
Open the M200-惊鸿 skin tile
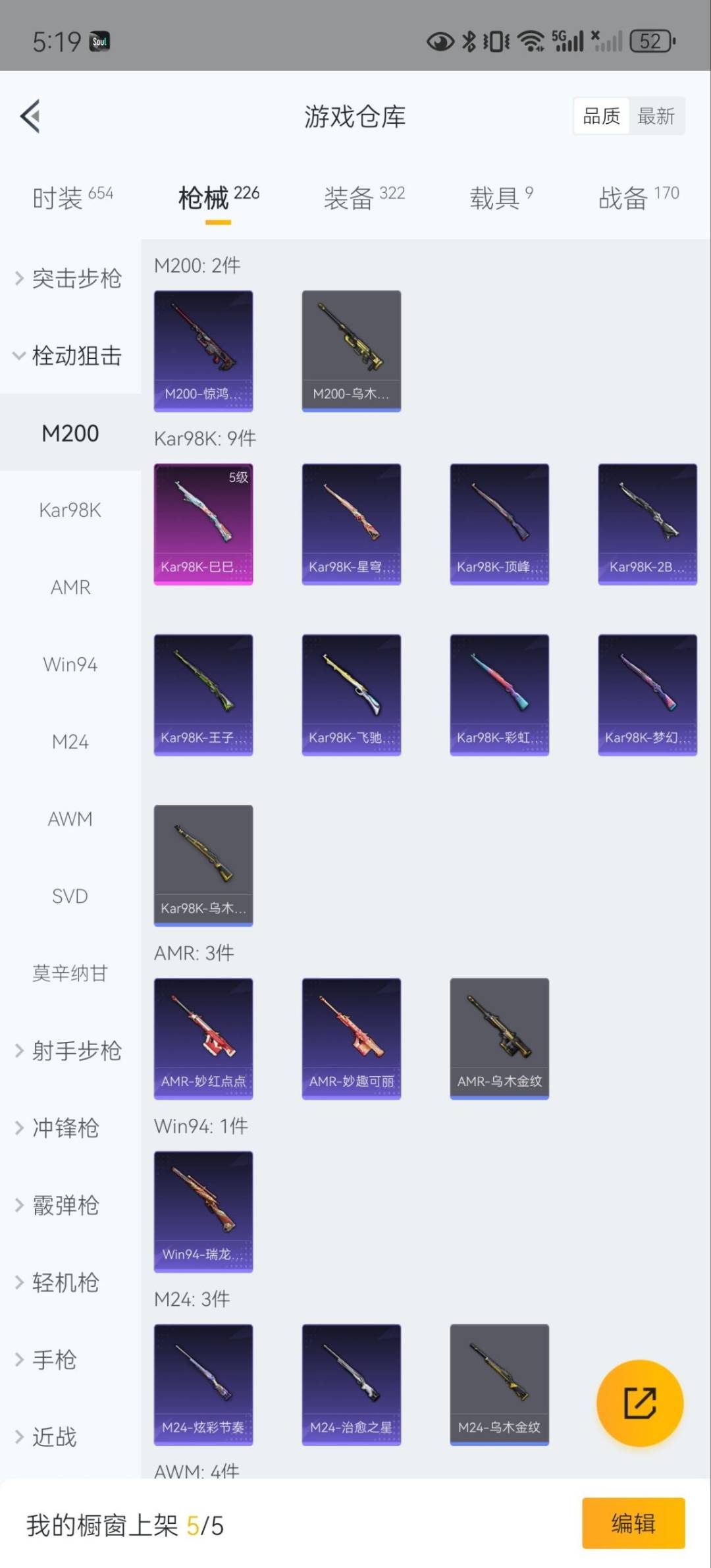(203, 351)
